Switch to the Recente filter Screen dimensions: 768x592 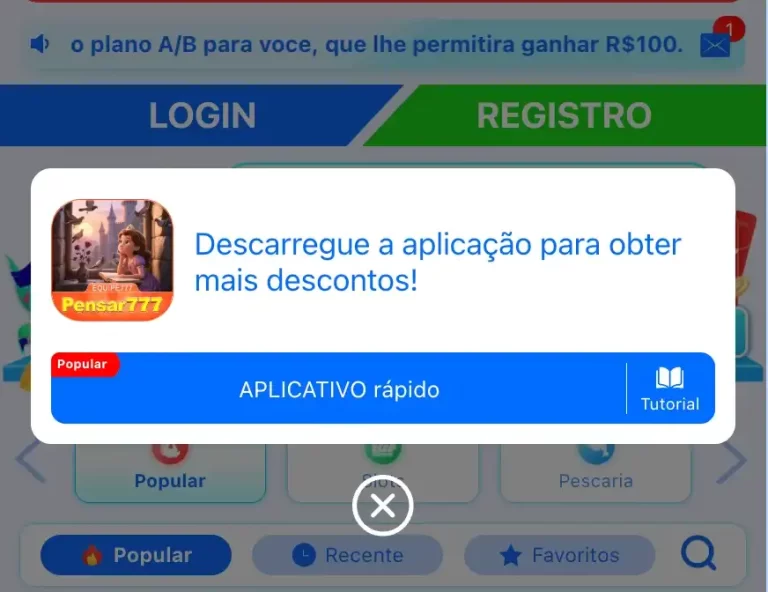348,555
